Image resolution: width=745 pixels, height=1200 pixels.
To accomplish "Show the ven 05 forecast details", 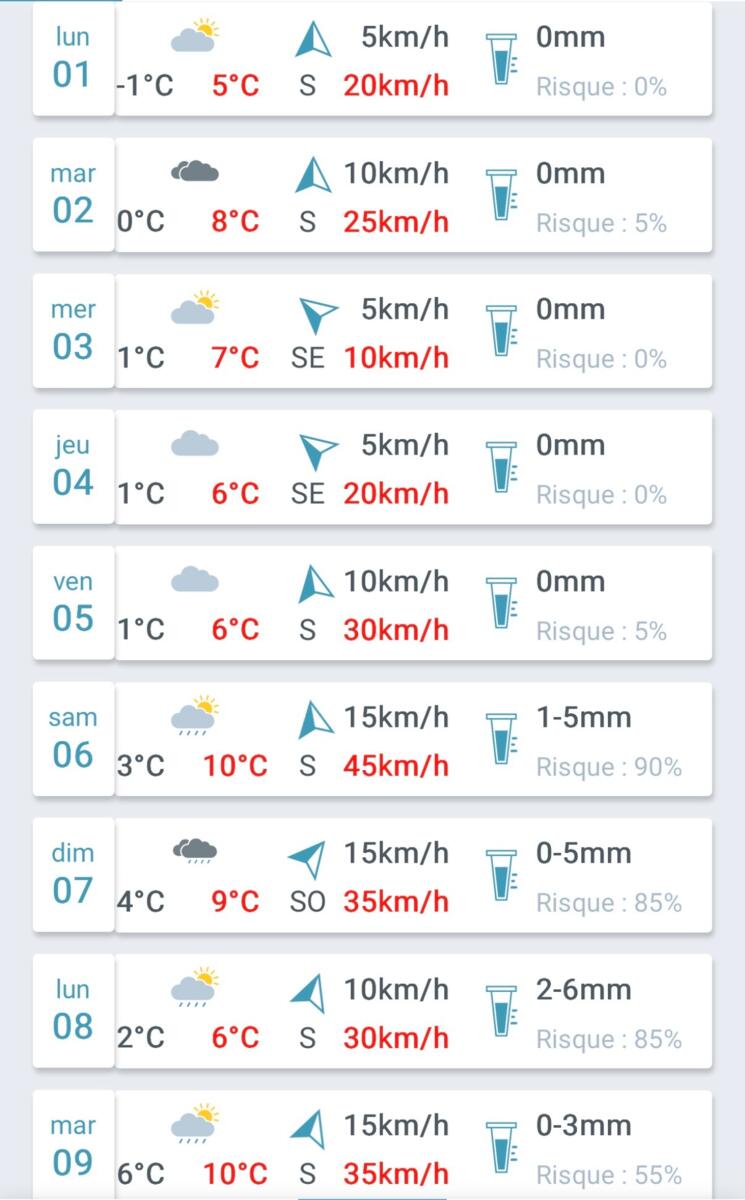I will click(372, 604).
